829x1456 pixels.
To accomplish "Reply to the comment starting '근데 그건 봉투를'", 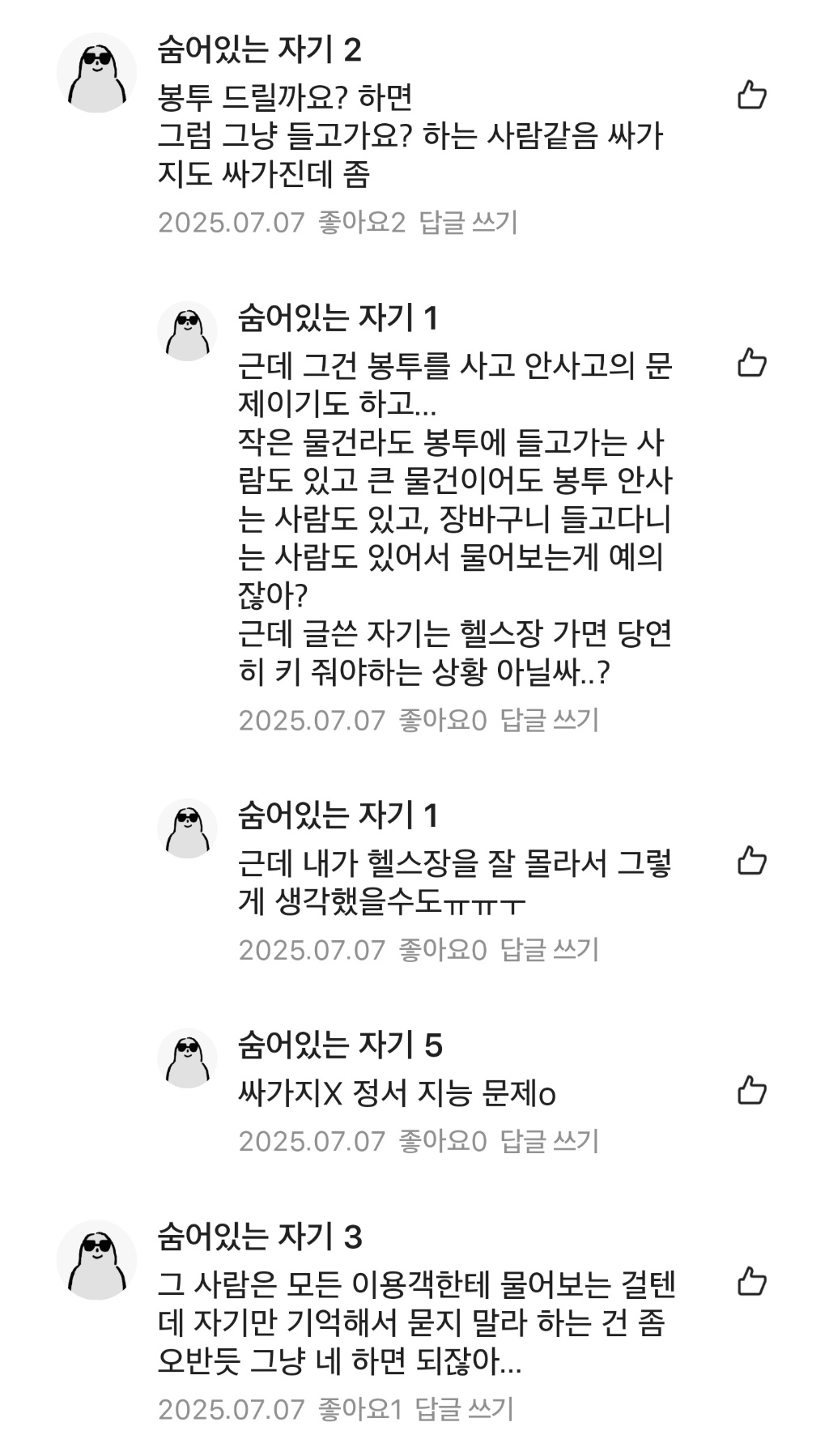I will click(x=550, y=720).
